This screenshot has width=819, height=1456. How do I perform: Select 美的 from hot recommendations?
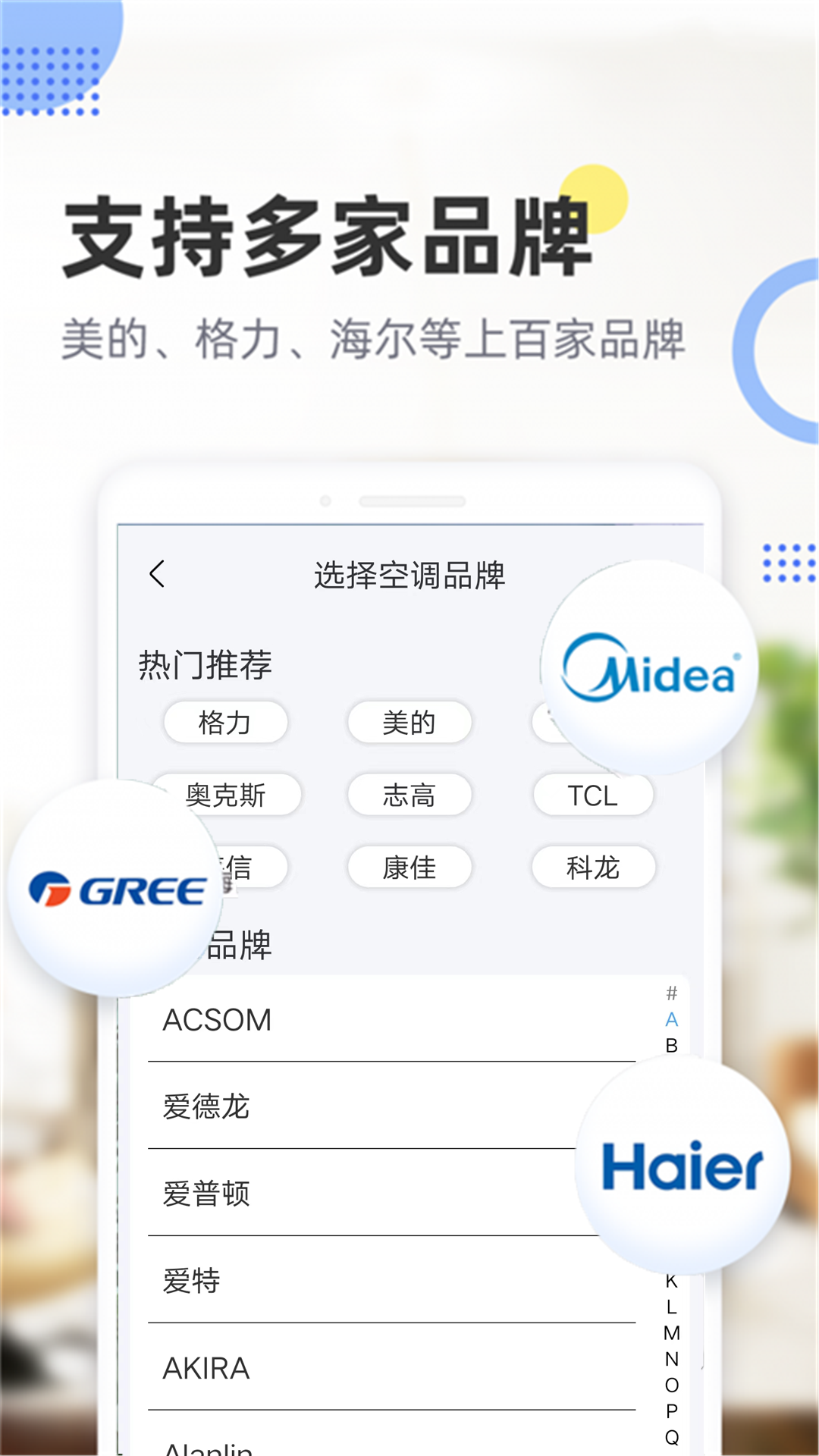click(409, 723)
